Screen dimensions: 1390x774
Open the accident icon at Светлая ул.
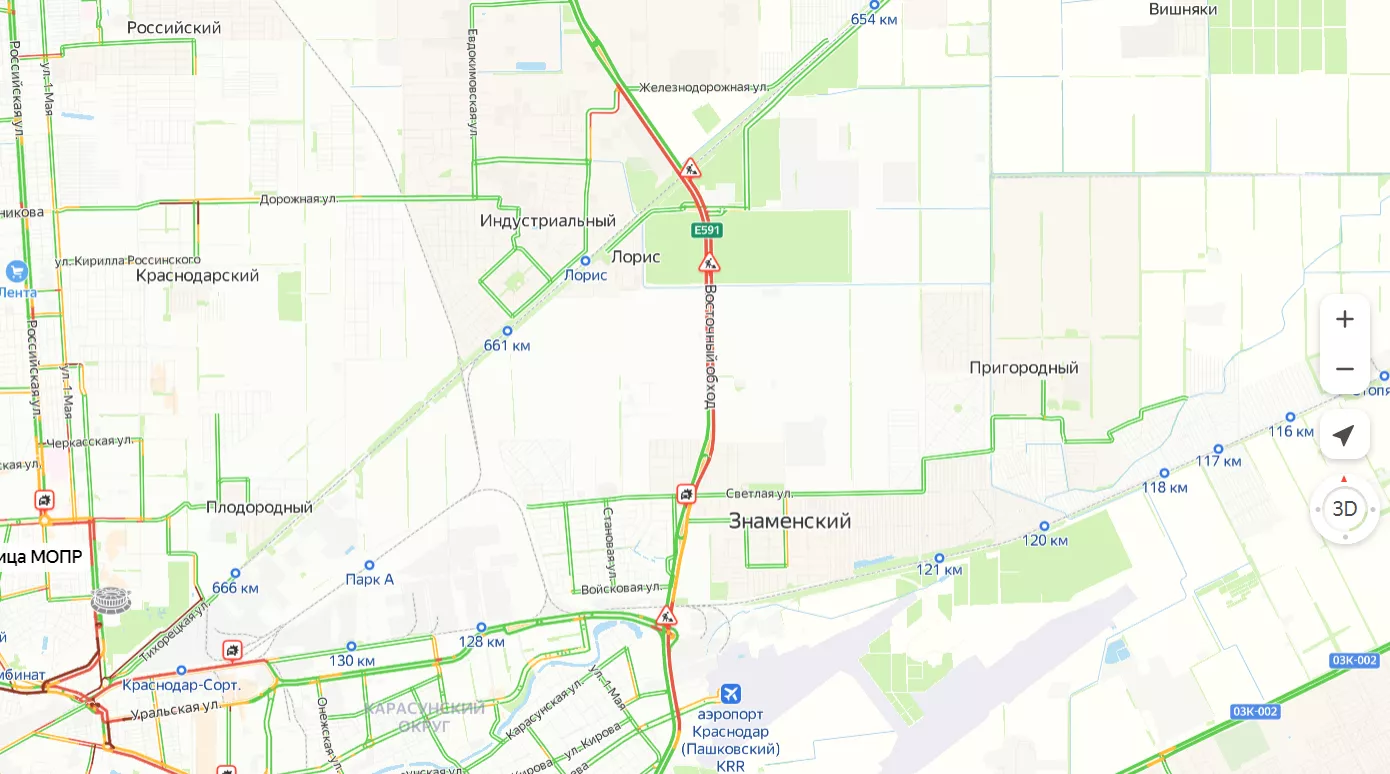click(x=686, y=493)
